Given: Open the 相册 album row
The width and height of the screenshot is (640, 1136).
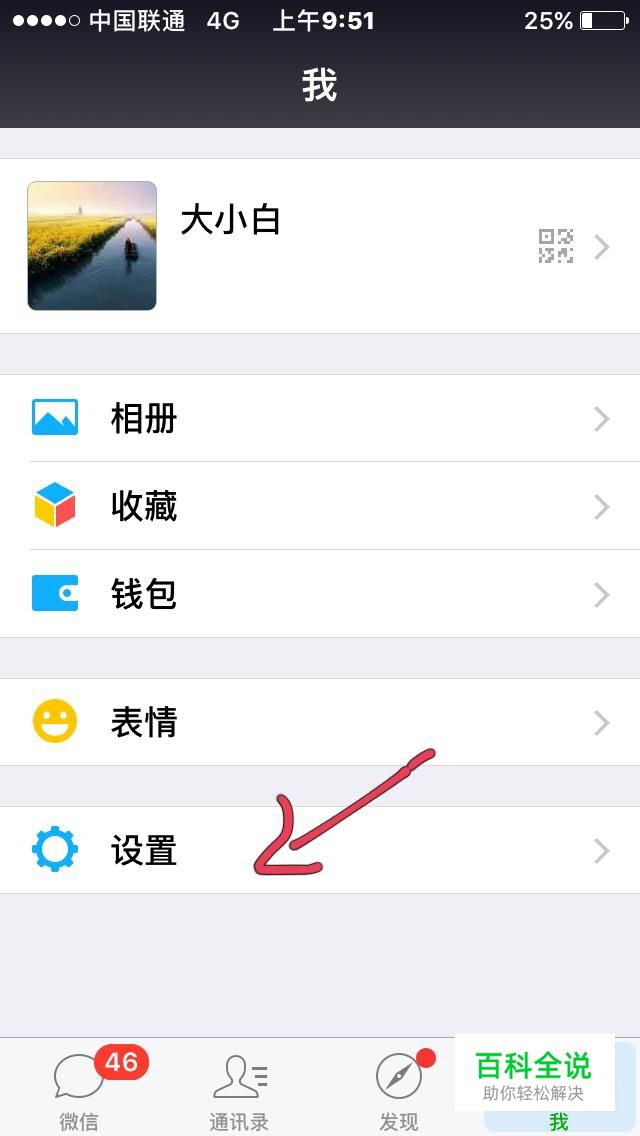Looking at the screenshot, I should (320, 418).
